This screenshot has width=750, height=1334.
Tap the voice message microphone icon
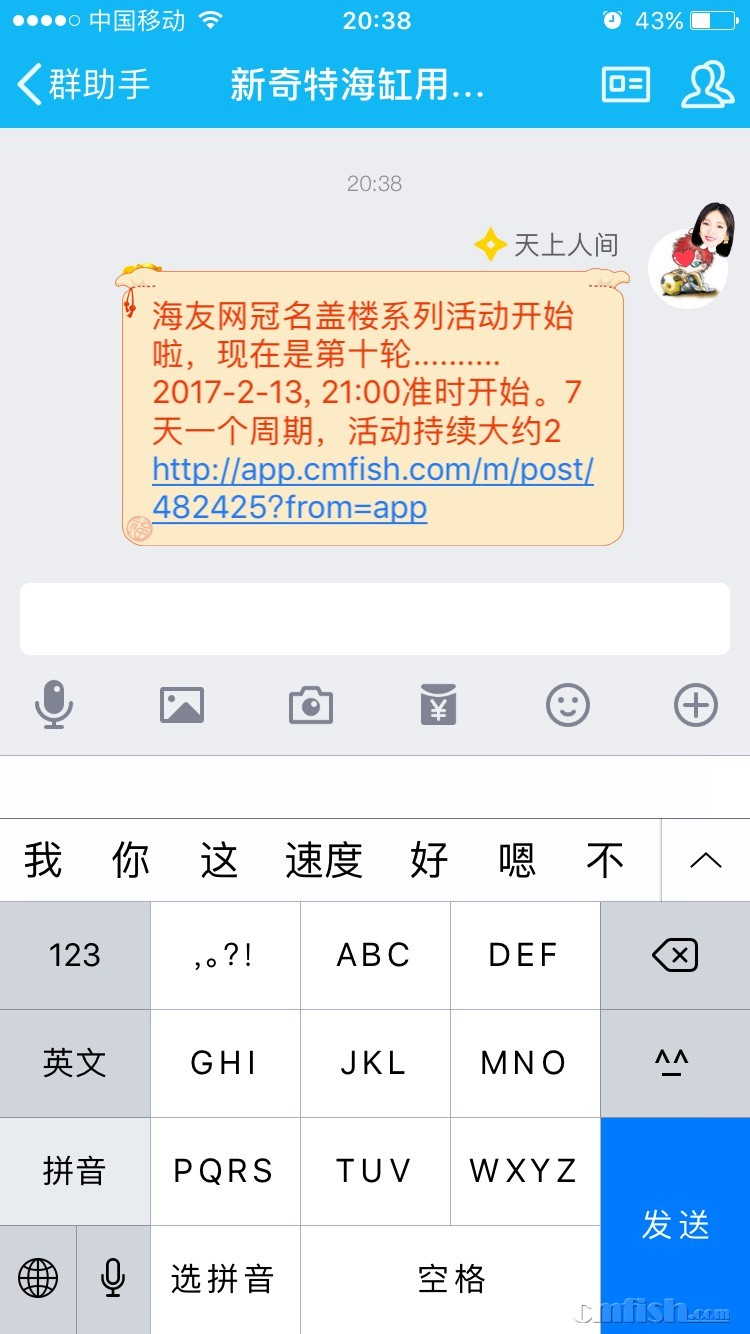[54, 705]
